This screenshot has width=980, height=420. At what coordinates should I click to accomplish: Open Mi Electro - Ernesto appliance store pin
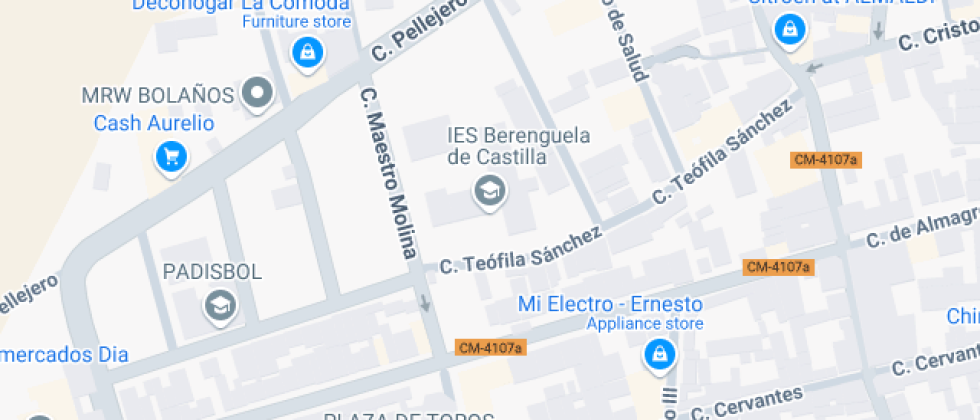(659, 352)
